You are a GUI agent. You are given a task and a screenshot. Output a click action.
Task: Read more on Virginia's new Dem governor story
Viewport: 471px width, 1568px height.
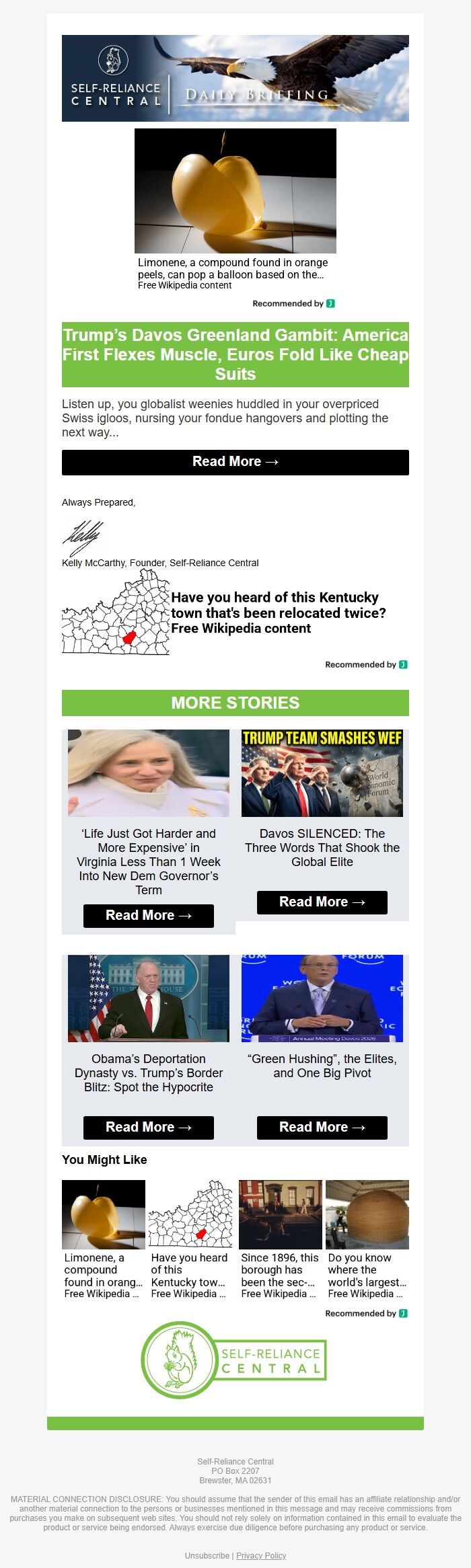(149, 915)
